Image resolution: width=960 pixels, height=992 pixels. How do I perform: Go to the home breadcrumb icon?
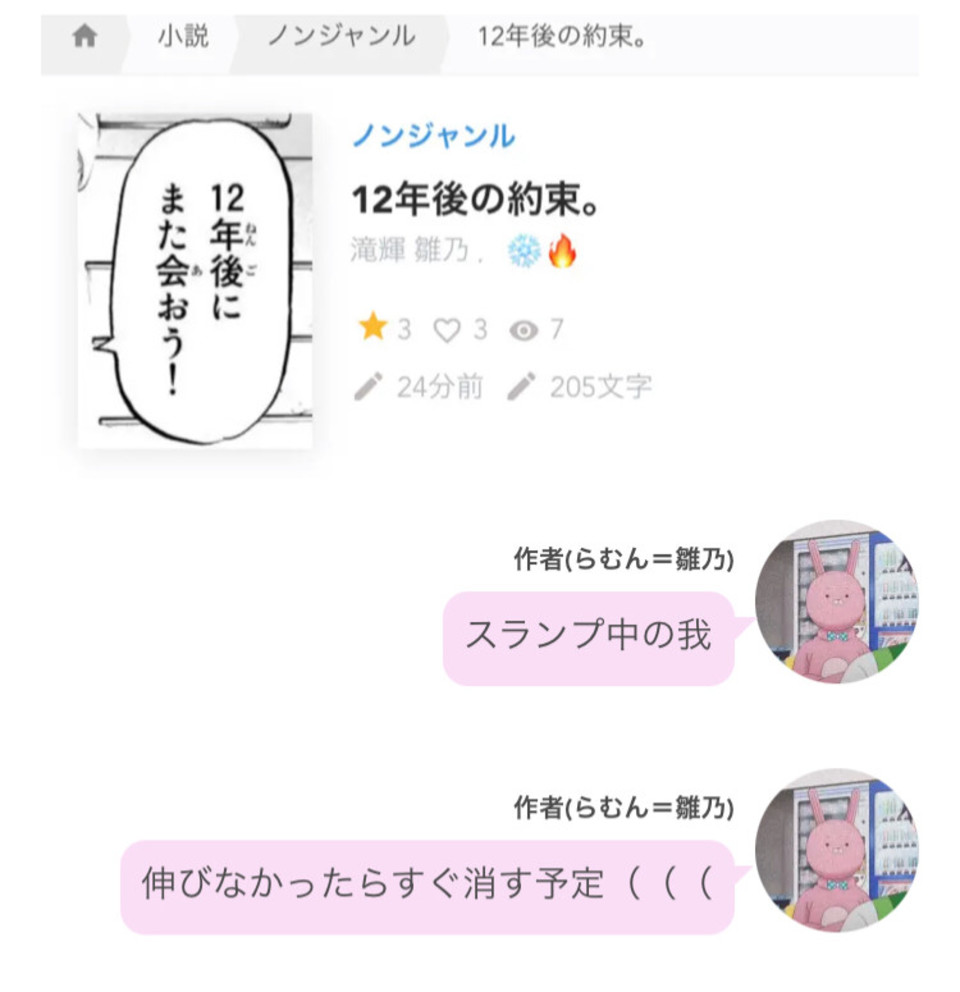pyautogui.click(x=85, y=37)
